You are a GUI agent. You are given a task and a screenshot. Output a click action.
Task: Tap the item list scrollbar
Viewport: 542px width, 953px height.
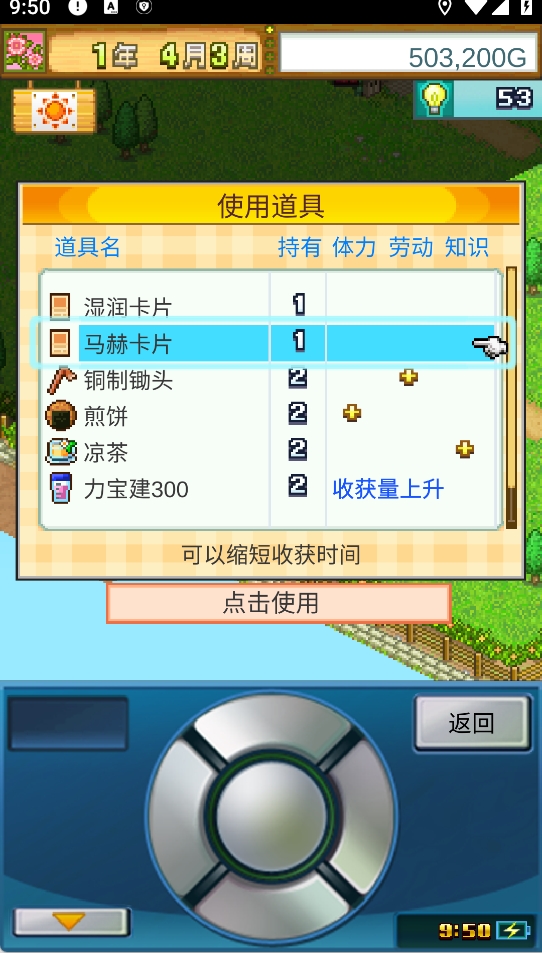(511, 397)
